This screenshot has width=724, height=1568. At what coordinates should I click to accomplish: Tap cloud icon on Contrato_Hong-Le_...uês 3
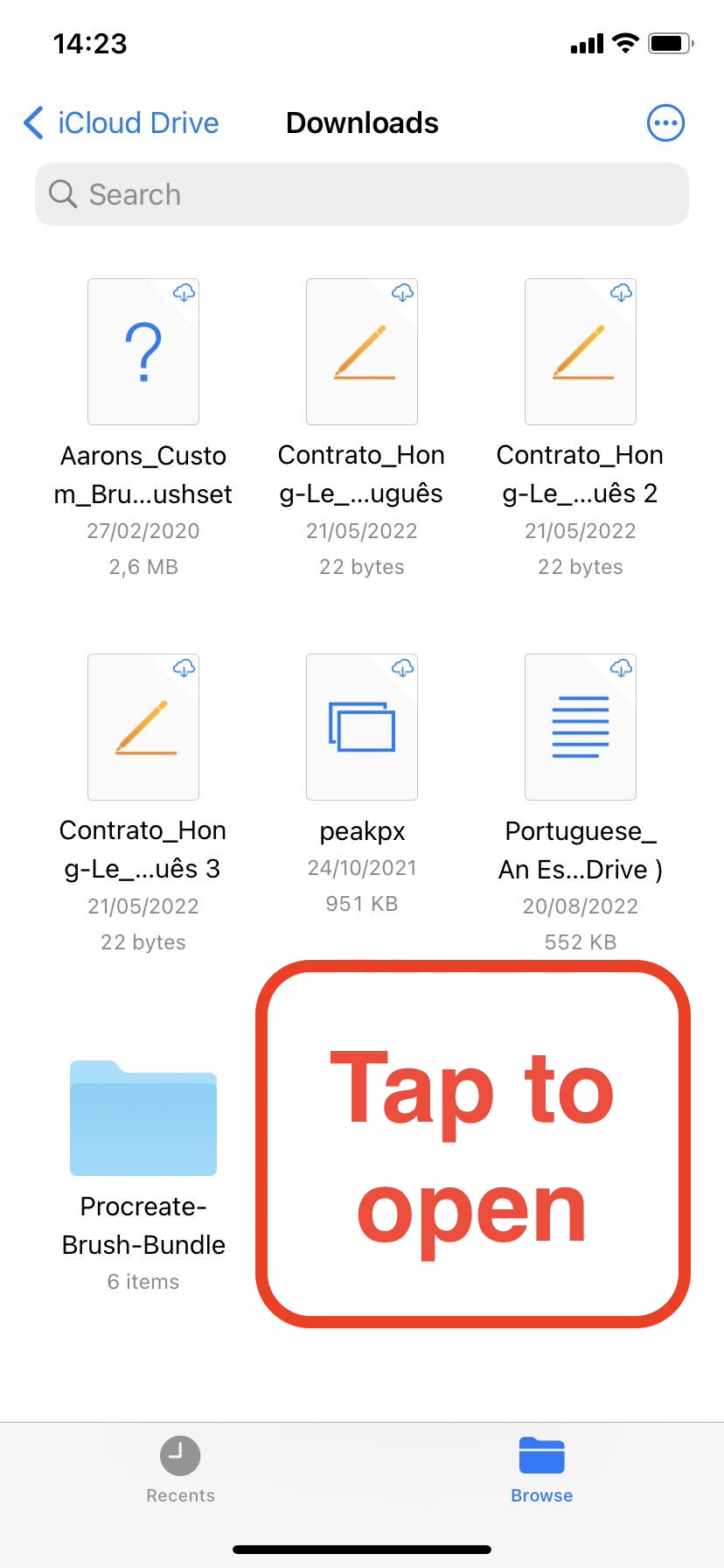[x=184, y=667]
